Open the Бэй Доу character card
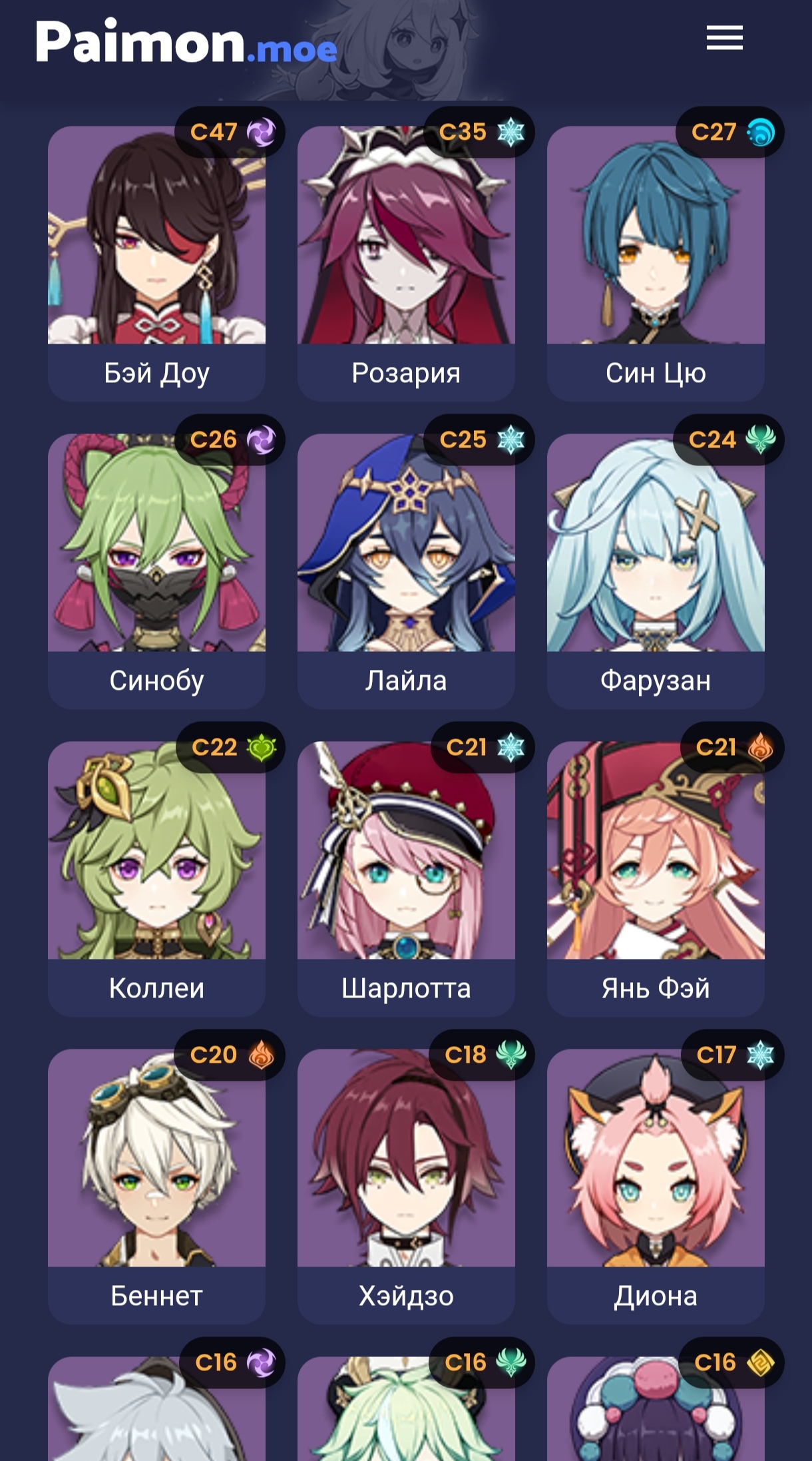812x1461 pixels. pos(156,263)
